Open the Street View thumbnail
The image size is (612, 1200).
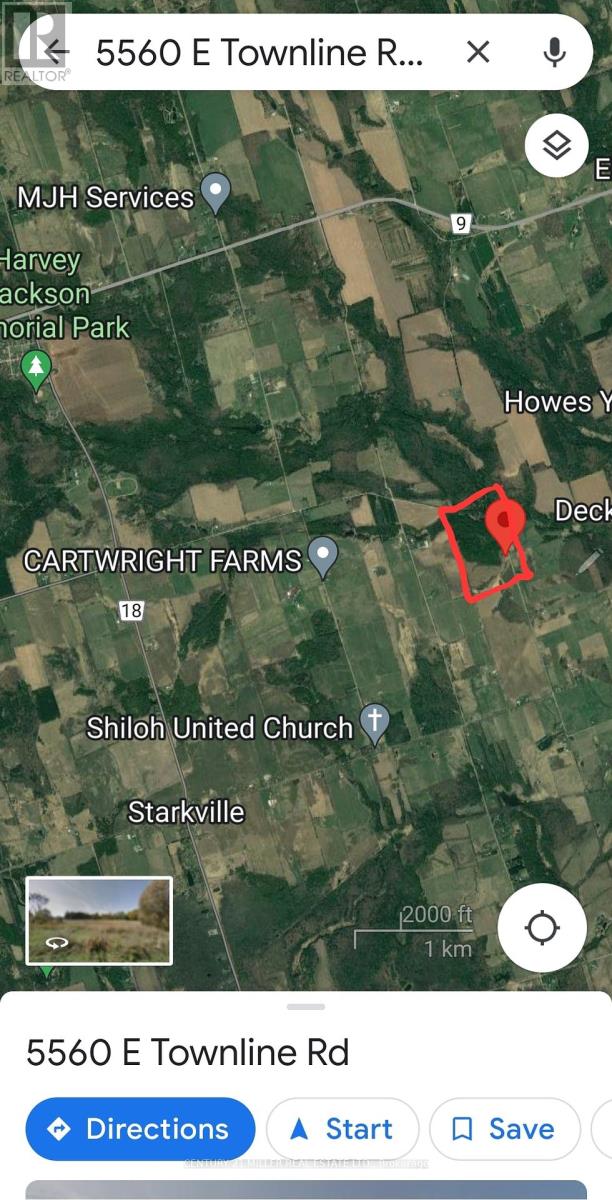(99, 920)
